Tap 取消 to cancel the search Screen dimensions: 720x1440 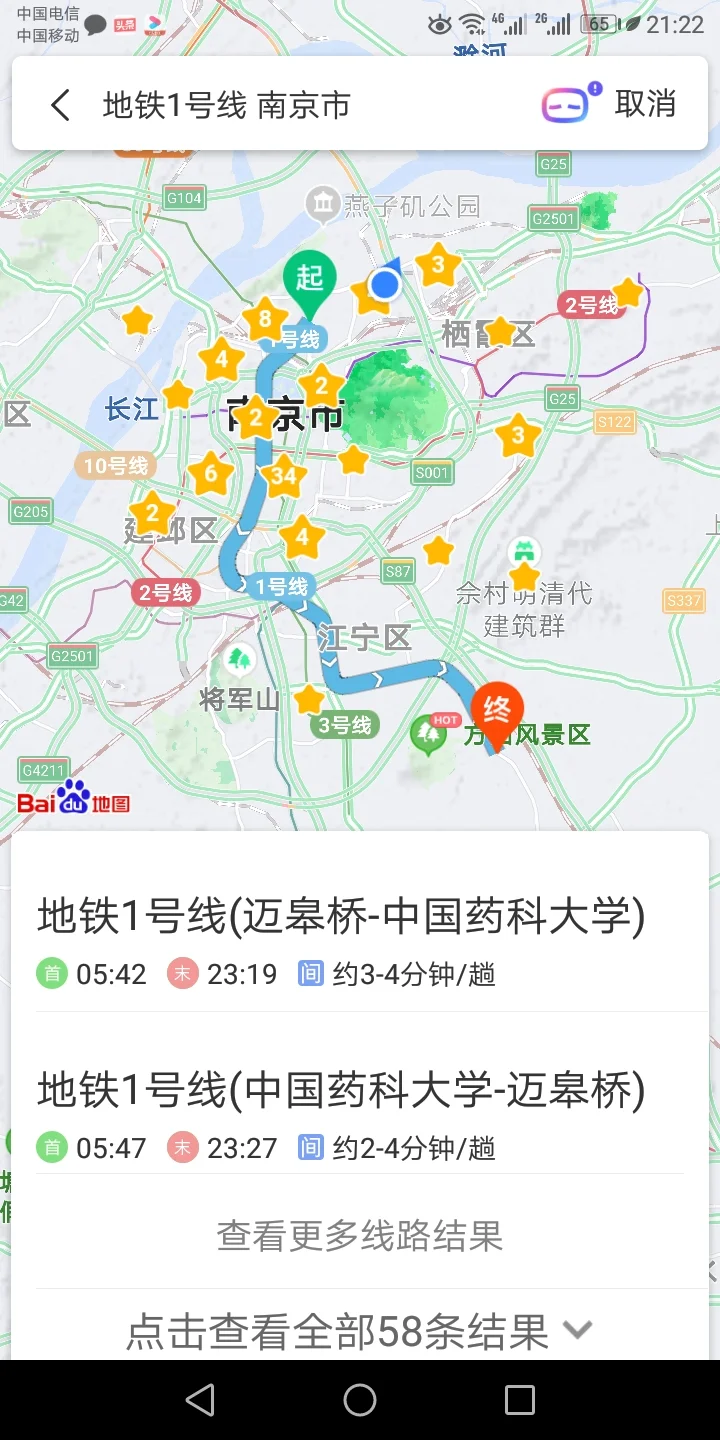coord(645,104)
